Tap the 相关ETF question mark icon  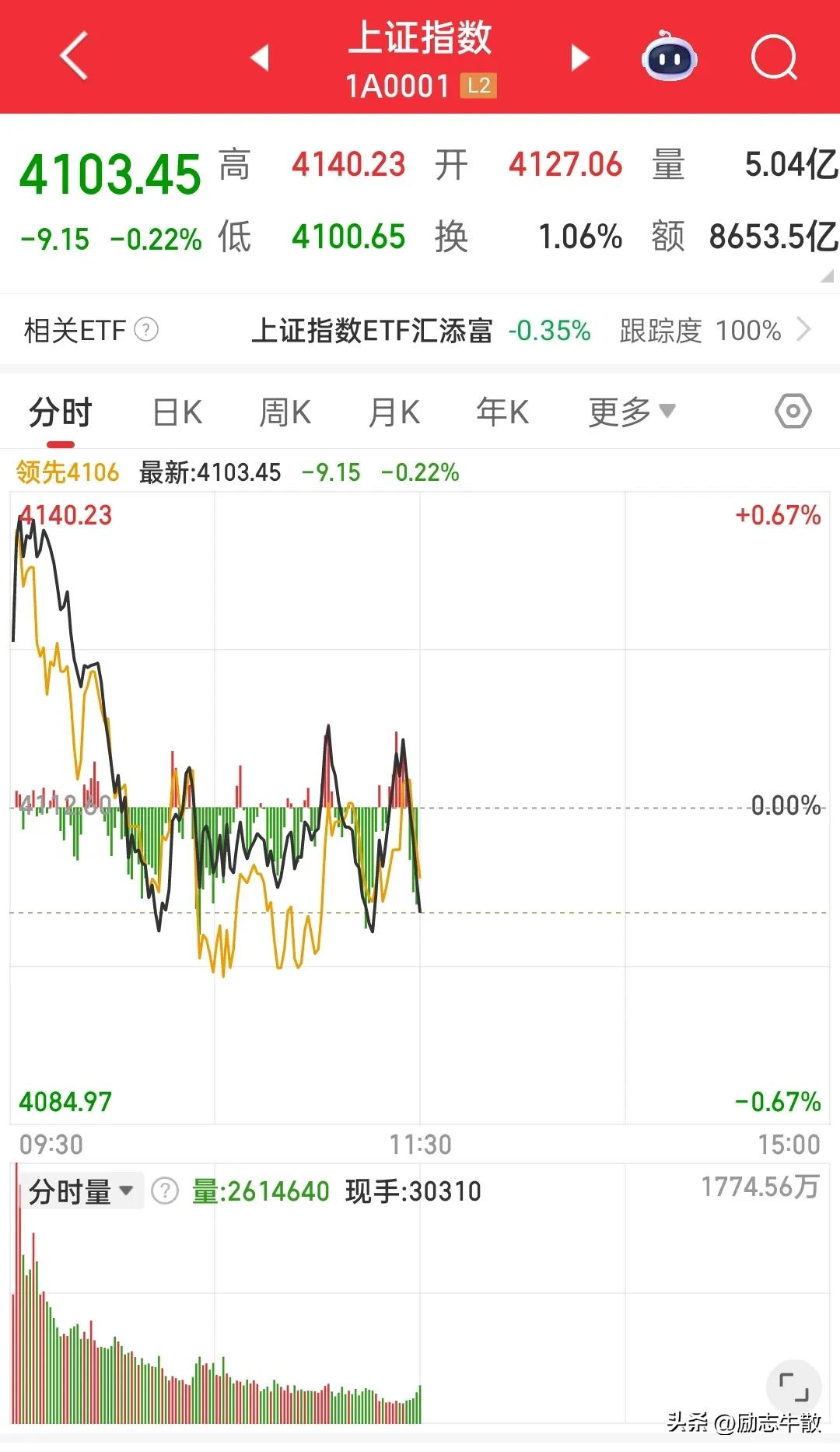145,331
